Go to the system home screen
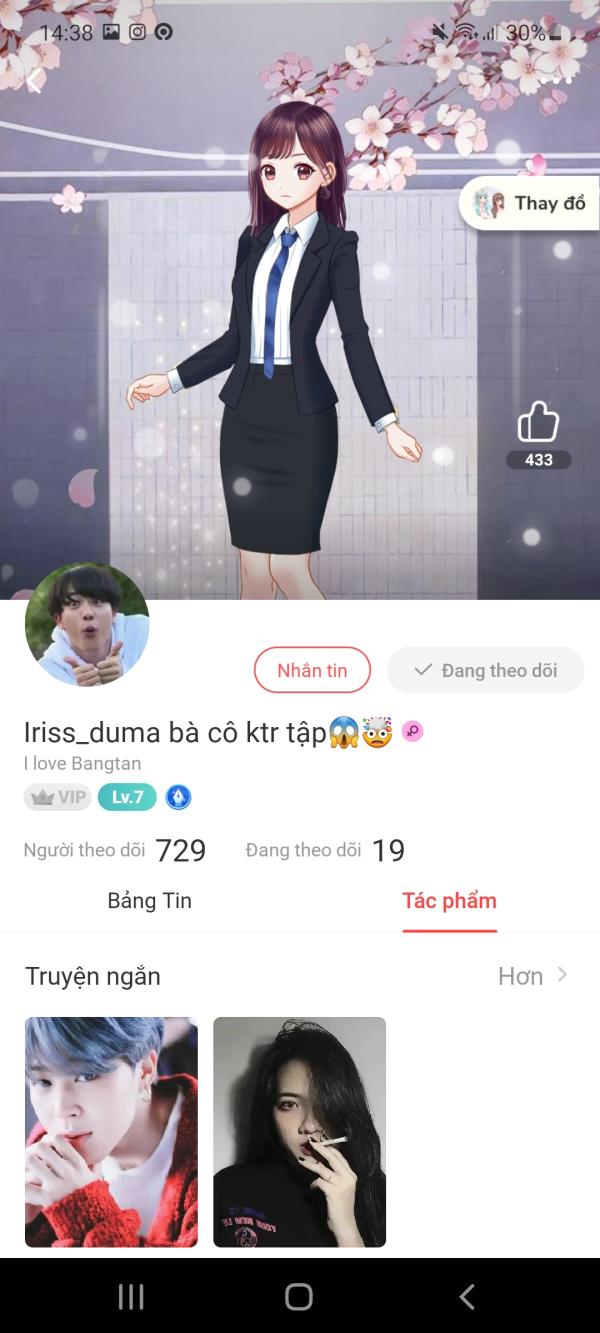600x1333 pixels. 299,1297
